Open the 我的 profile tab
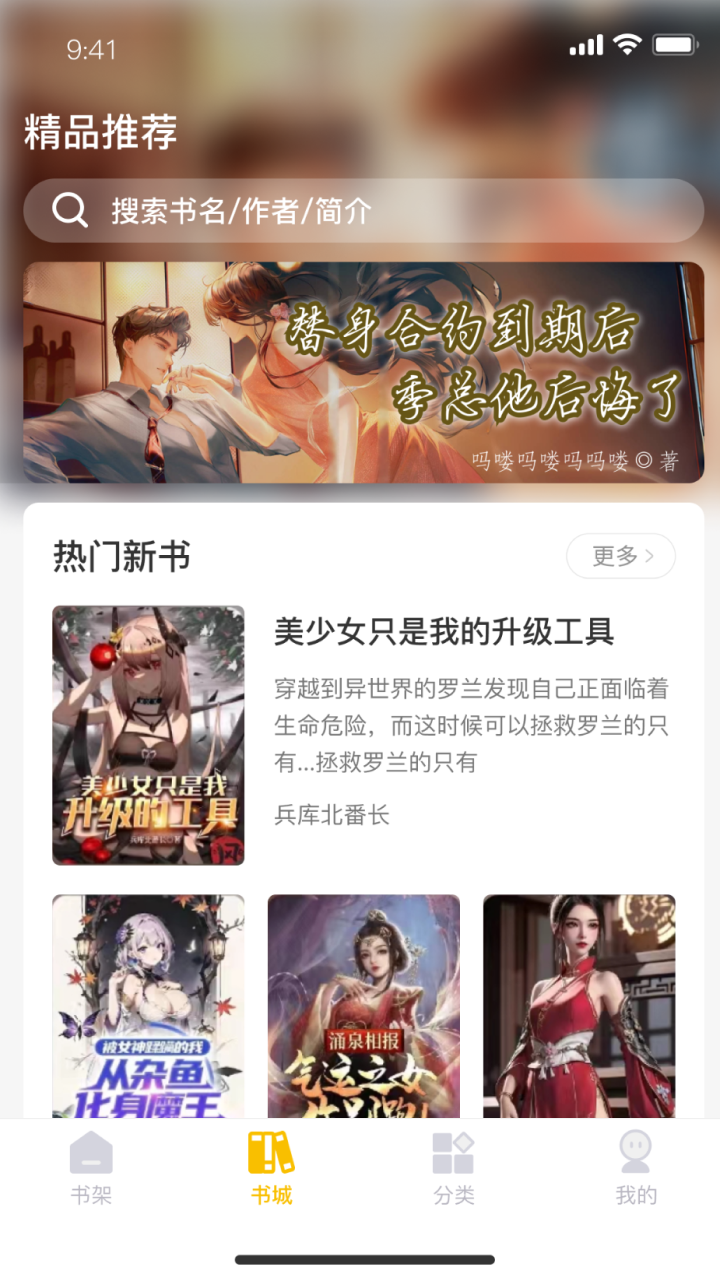720x1280 pixels. [635, 1168]
